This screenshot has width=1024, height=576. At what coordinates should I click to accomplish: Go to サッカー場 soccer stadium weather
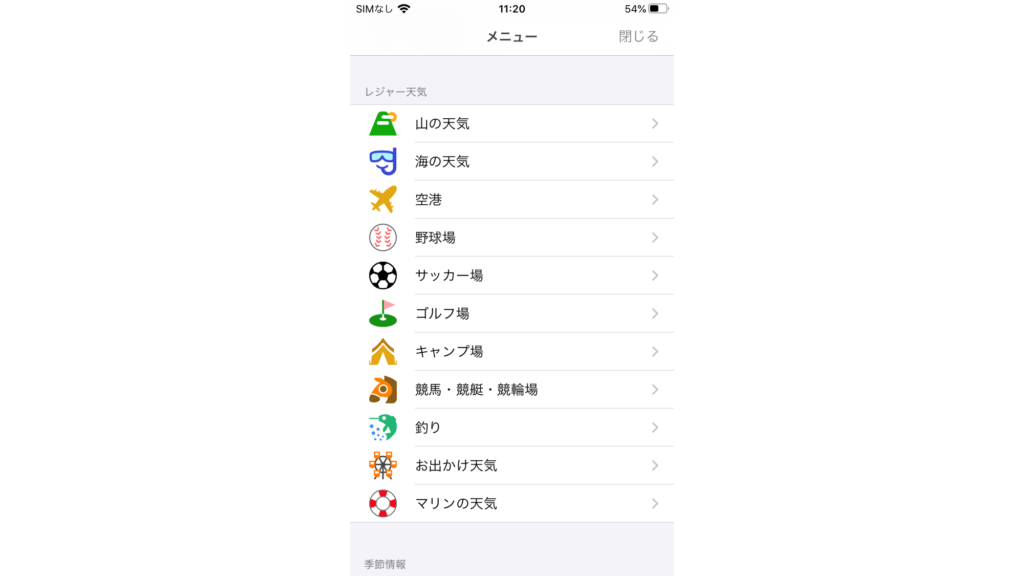(511, 276)
